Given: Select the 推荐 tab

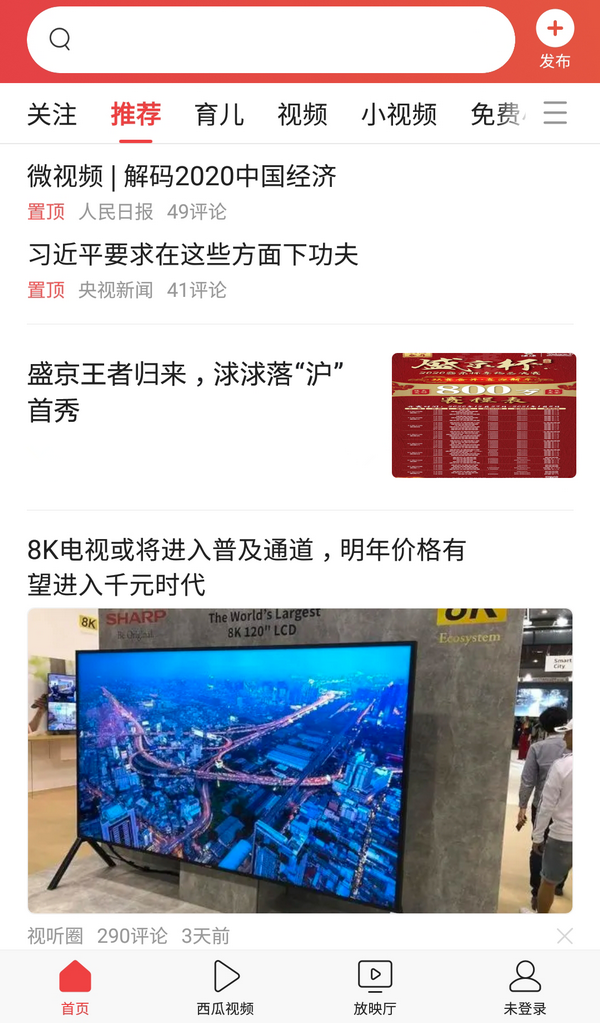Looking at the screenshot, I should pos(136,114).
